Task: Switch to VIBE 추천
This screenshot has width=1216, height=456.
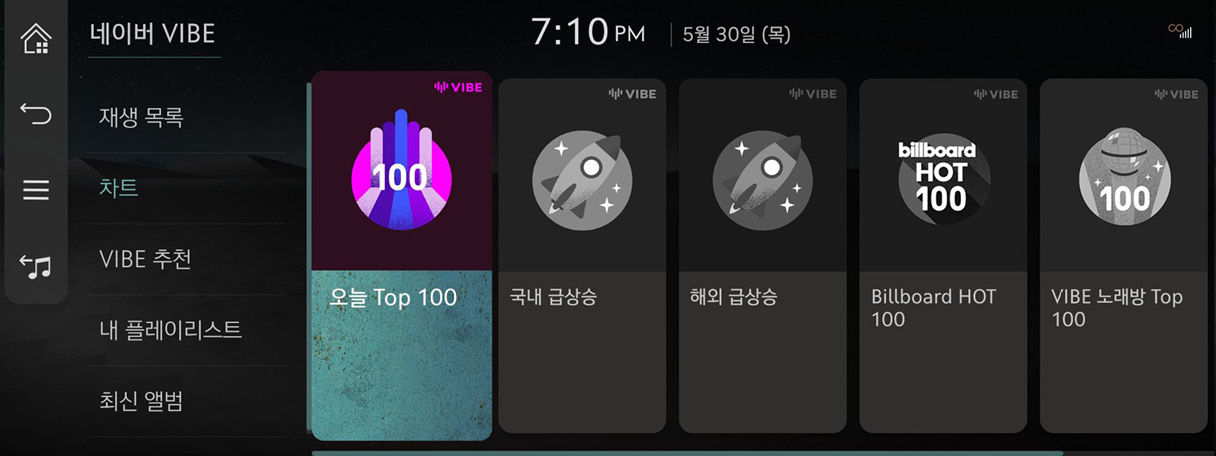Action: point(145,259)
